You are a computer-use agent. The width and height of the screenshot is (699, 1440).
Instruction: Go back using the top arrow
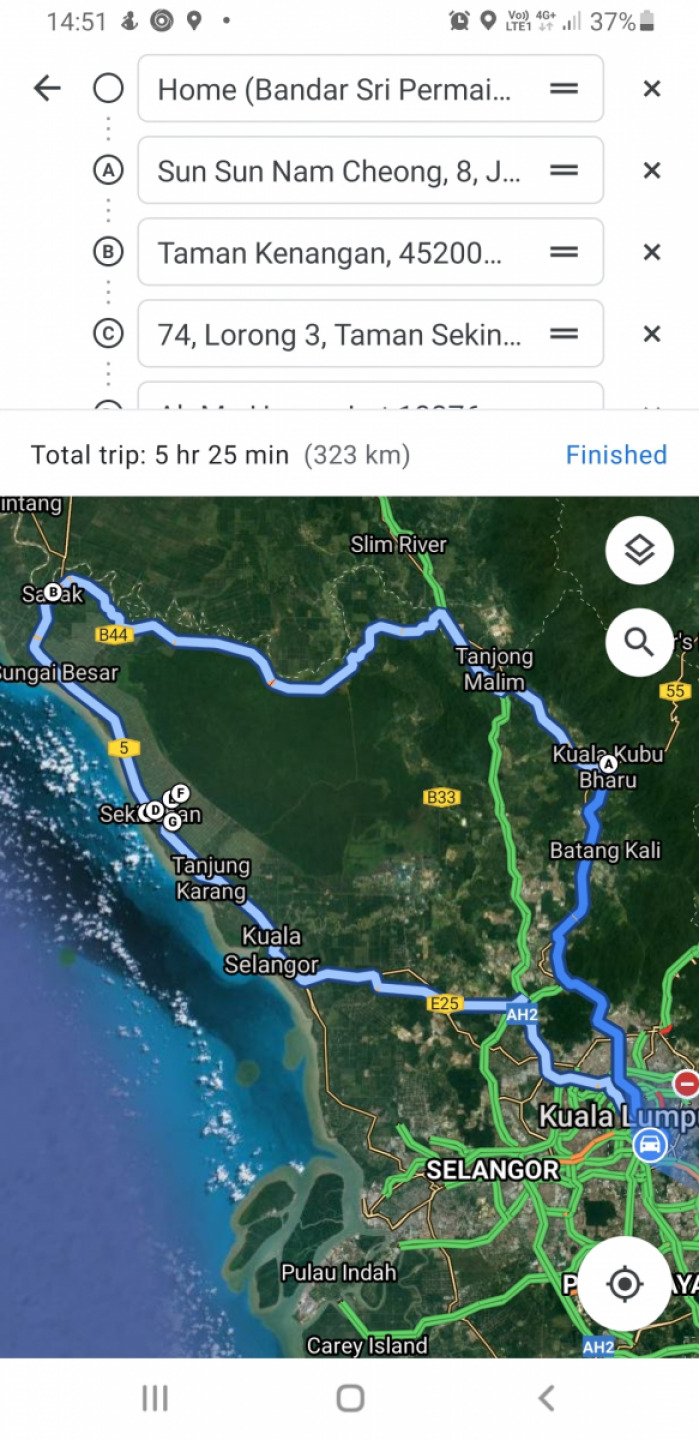pos(47,89)
